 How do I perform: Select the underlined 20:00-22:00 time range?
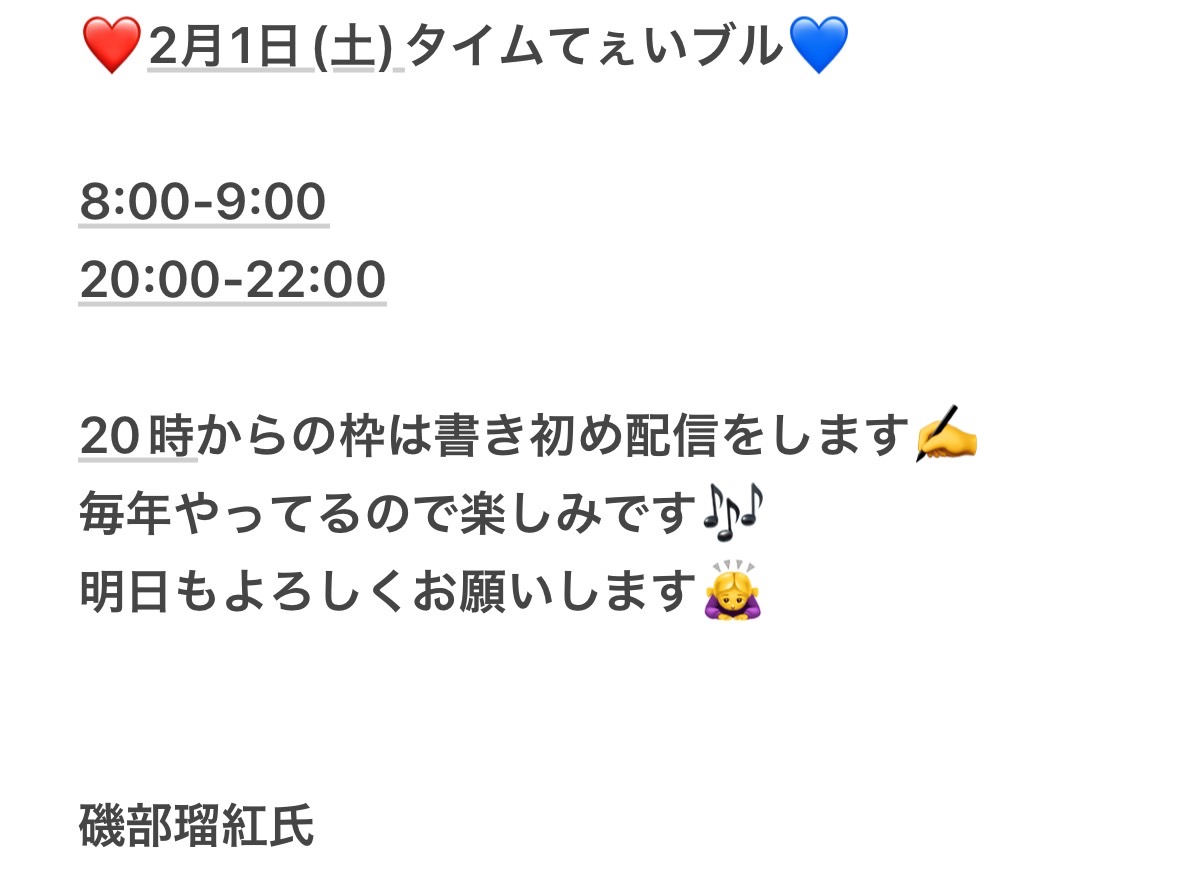232,281
